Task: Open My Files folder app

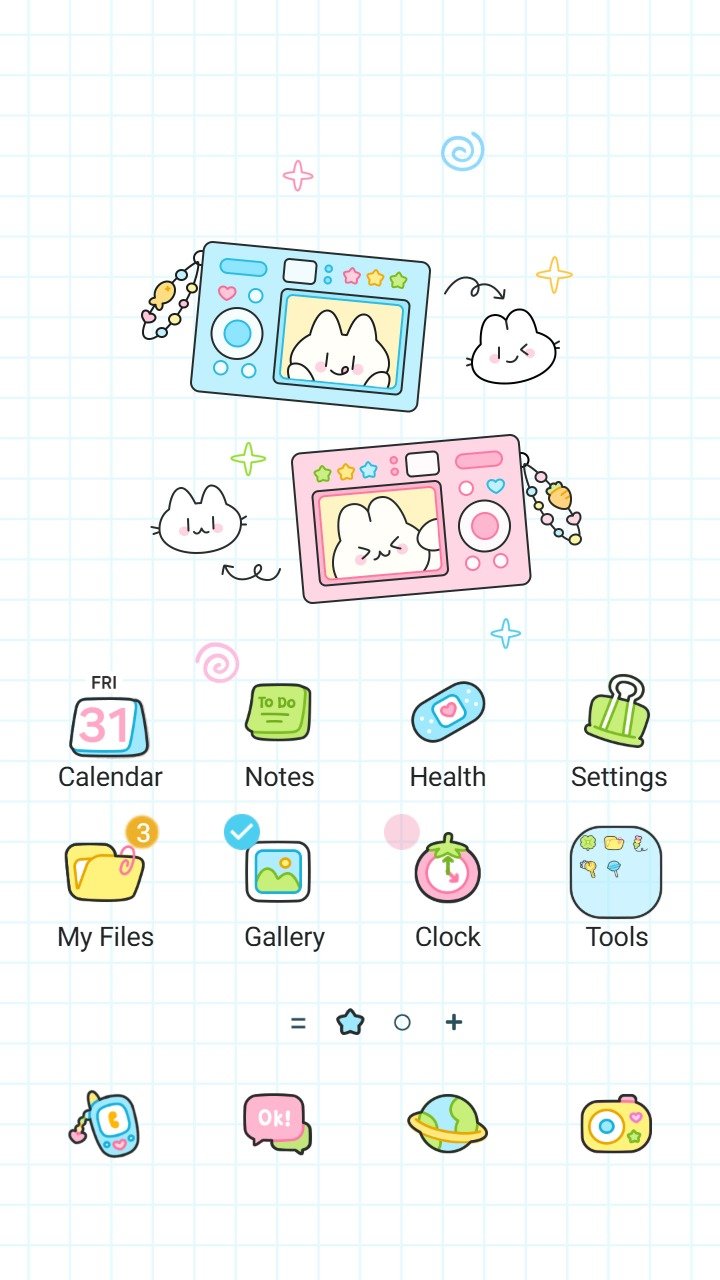Action: point(105,870)
